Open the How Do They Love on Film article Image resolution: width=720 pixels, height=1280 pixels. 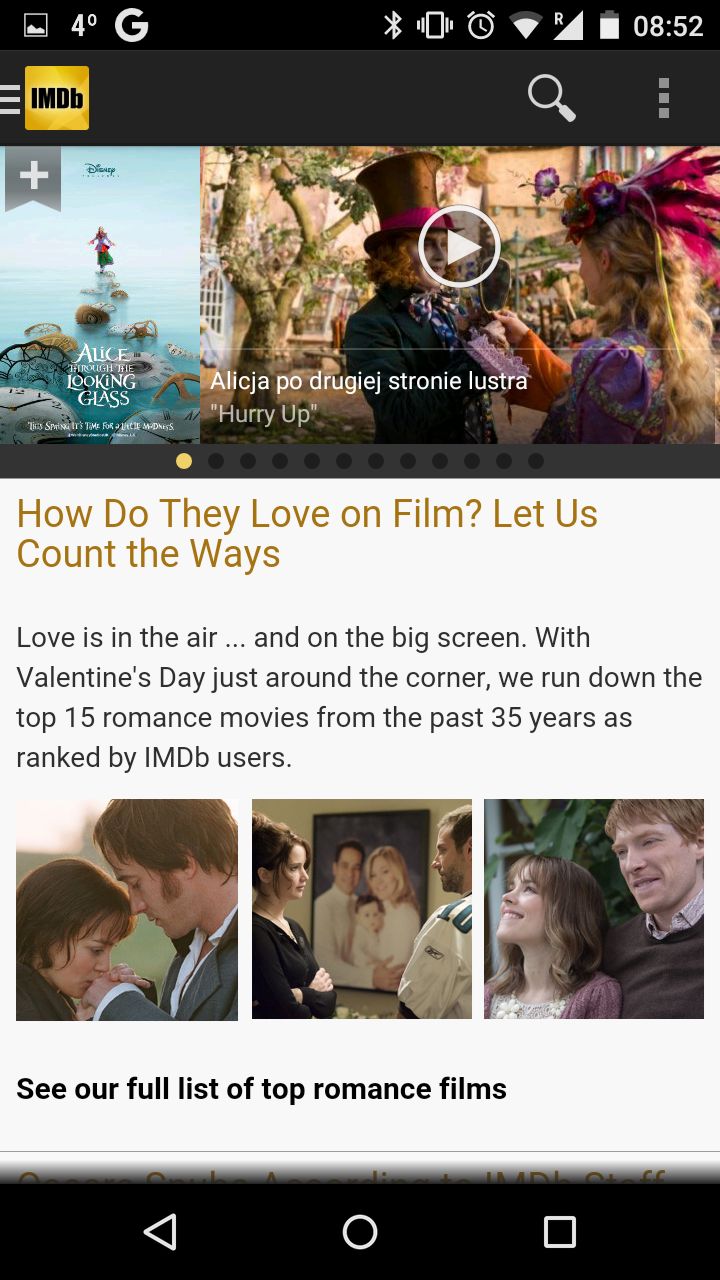pyautogui.click(x=307, y=534)
